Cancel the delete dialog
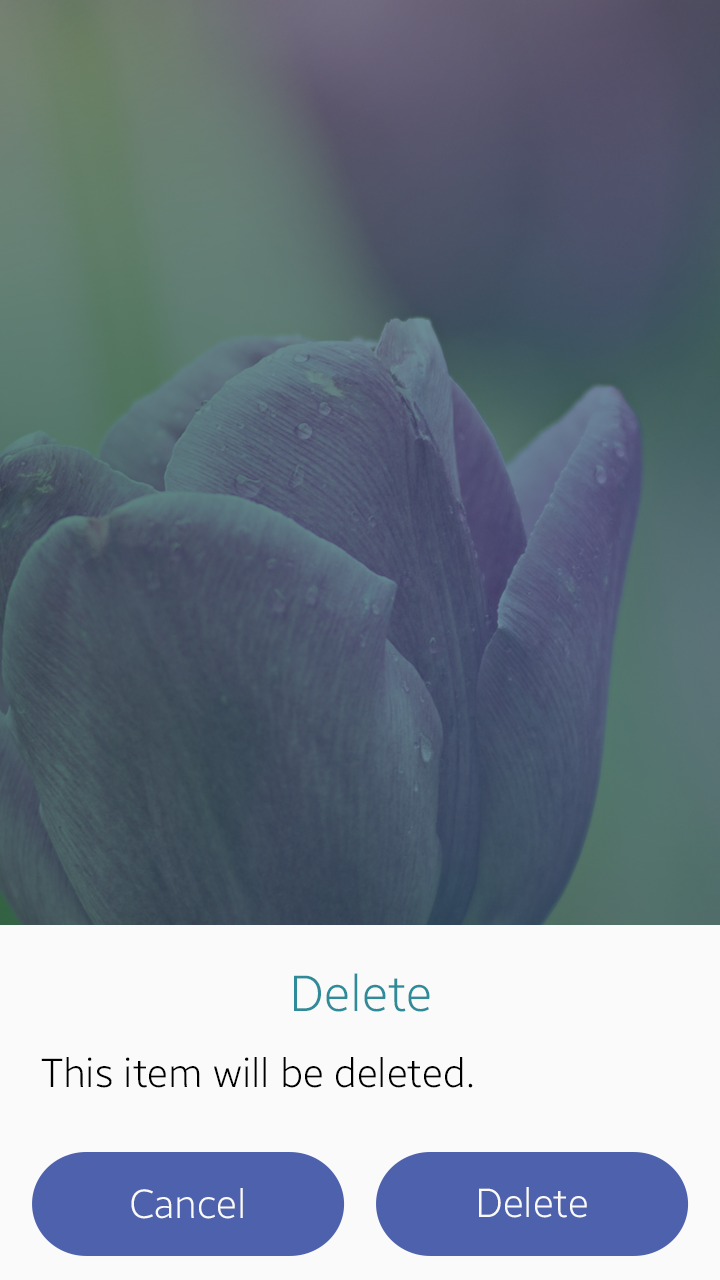 [x=188, y=1204]
